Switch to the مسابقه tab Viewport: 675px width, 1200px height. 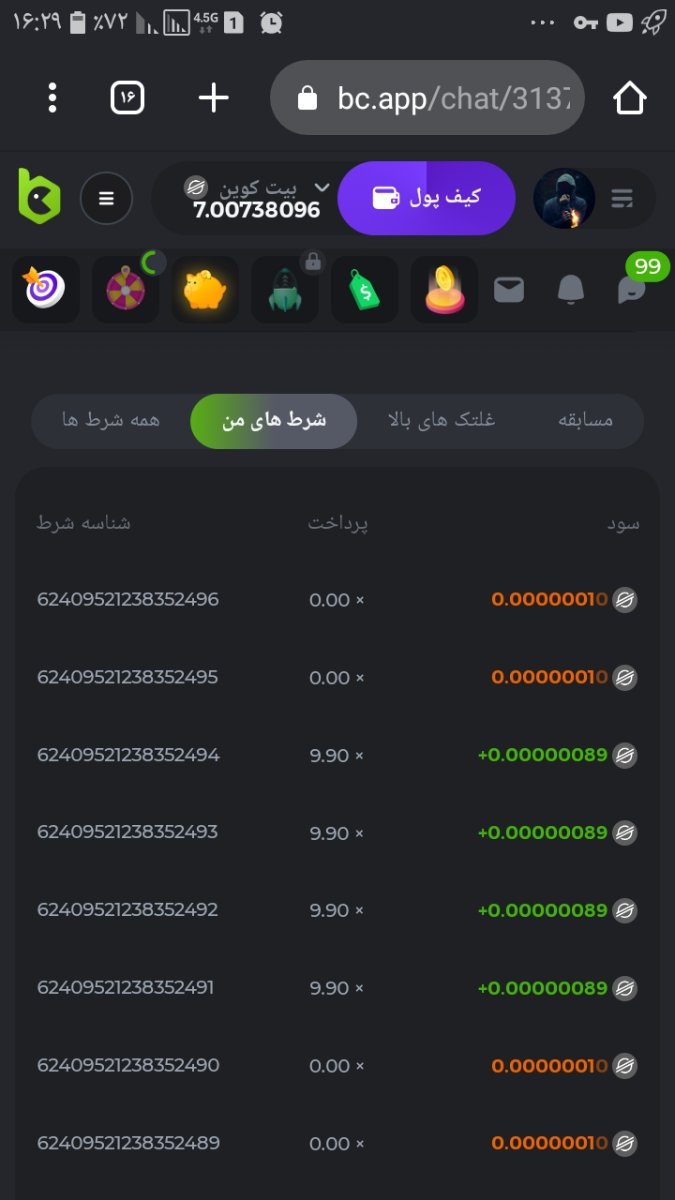(585, 420)
